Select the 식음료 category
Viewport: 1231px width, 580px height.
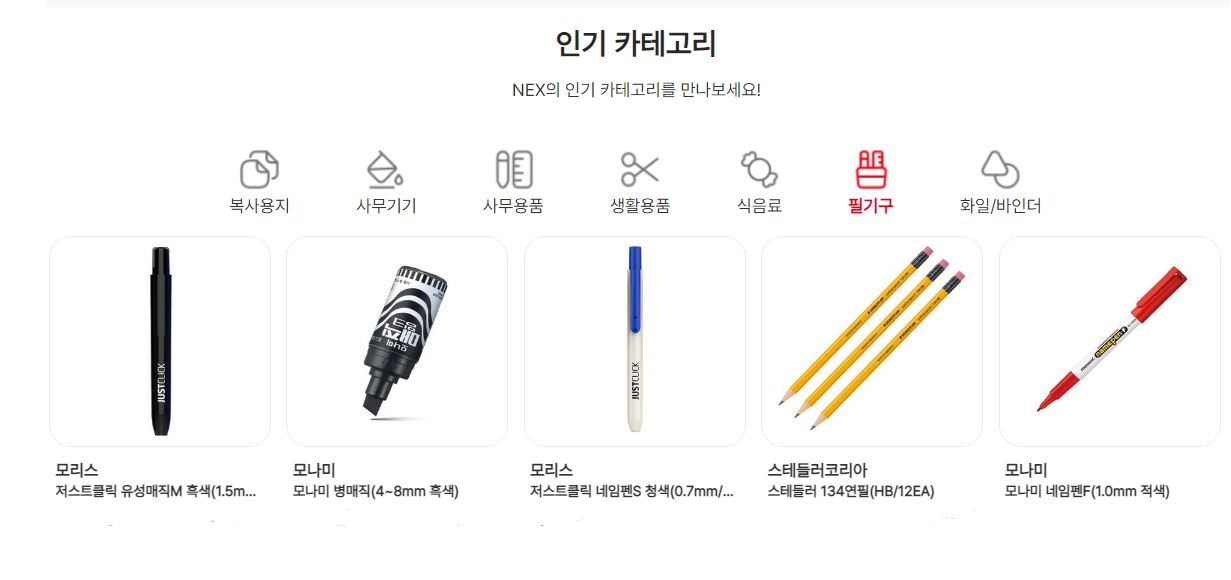759,183
